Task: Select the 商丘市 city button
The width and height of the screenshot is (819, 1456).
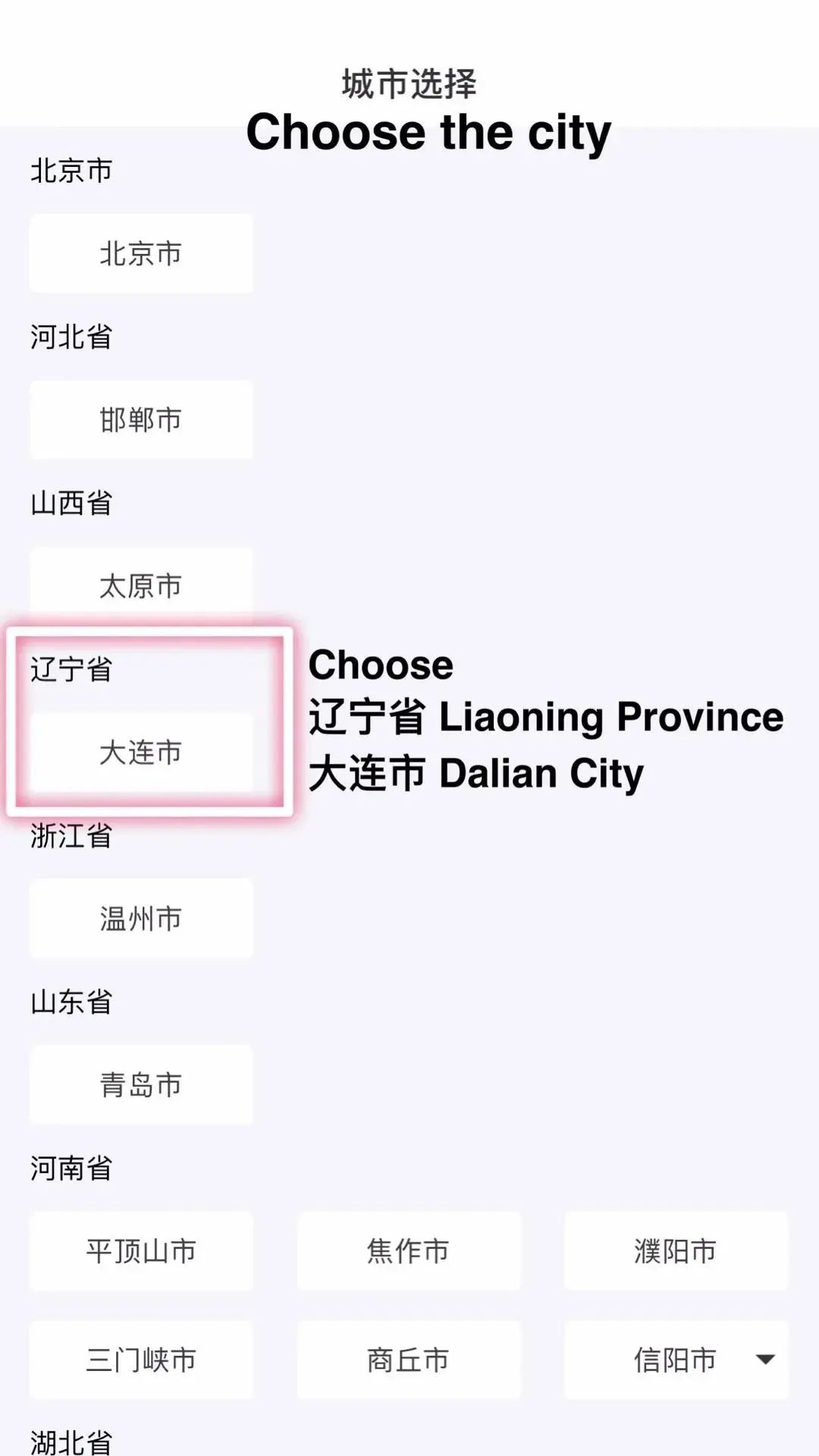Action: point(408,1360)
